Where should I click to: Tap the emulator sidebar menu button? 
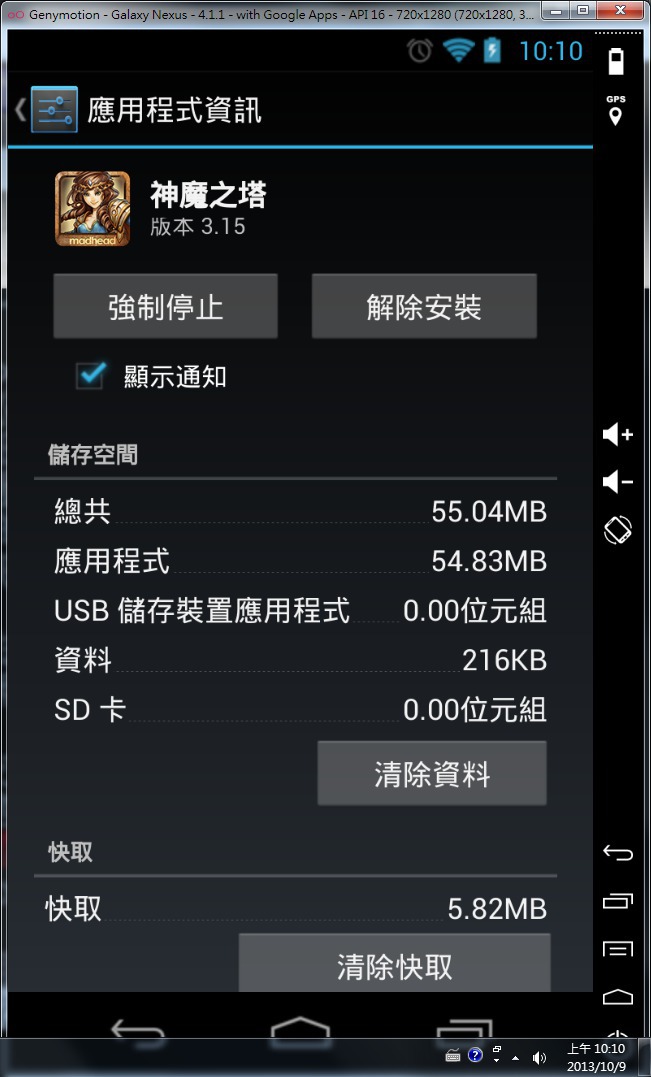[617, 949]
